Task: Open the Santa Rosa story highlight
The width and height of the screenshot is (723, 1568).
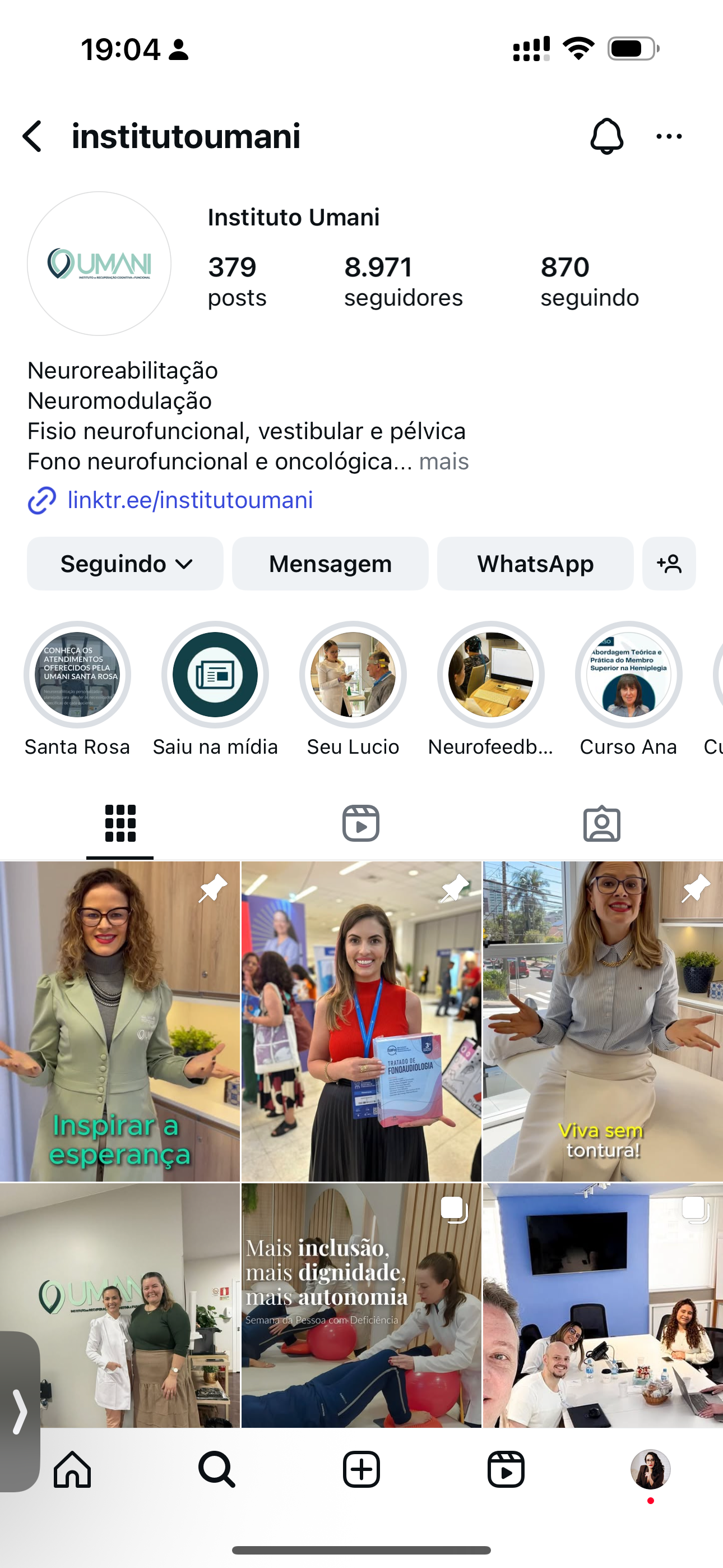Action: pyautogui.click(x=77, y=675)
